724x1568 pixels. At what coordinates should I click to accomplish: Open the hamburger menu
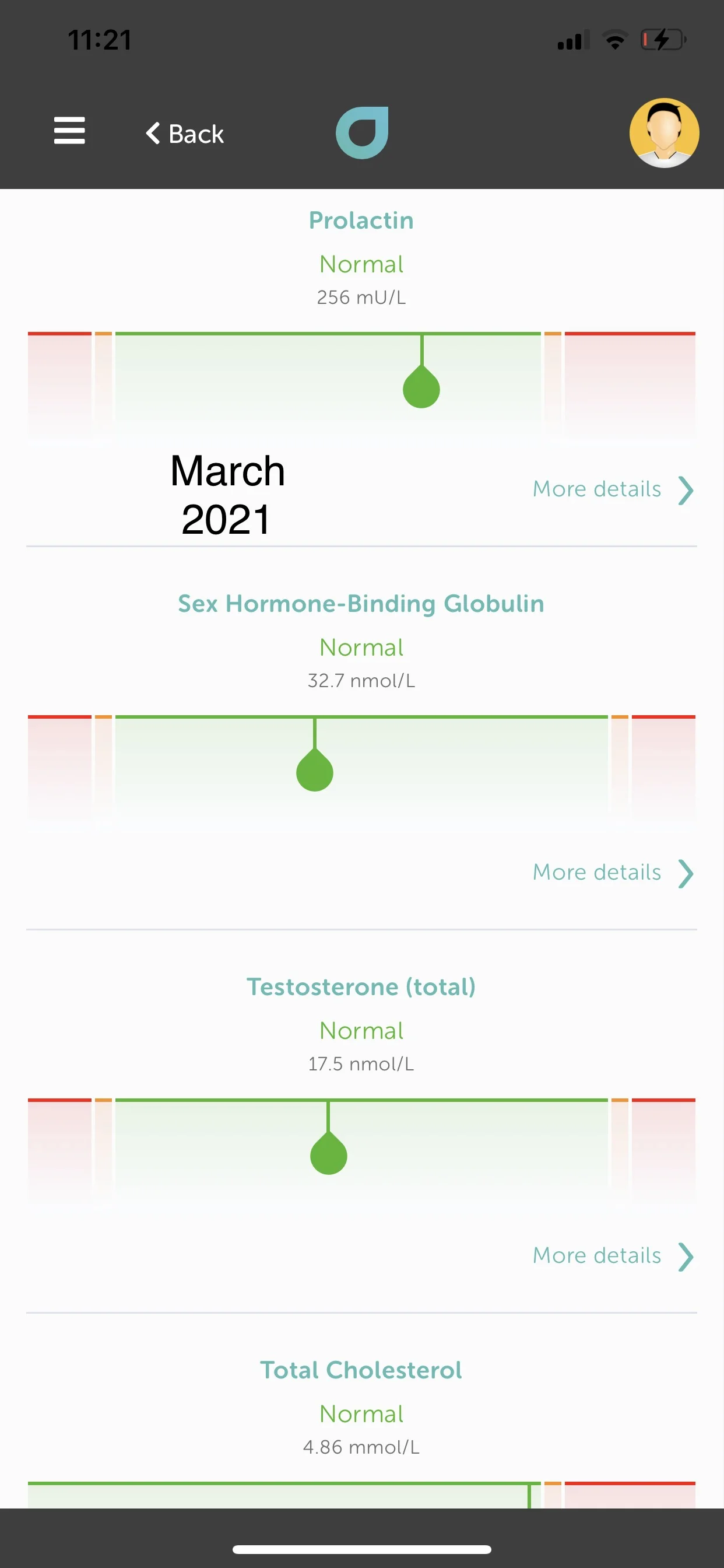69,131
